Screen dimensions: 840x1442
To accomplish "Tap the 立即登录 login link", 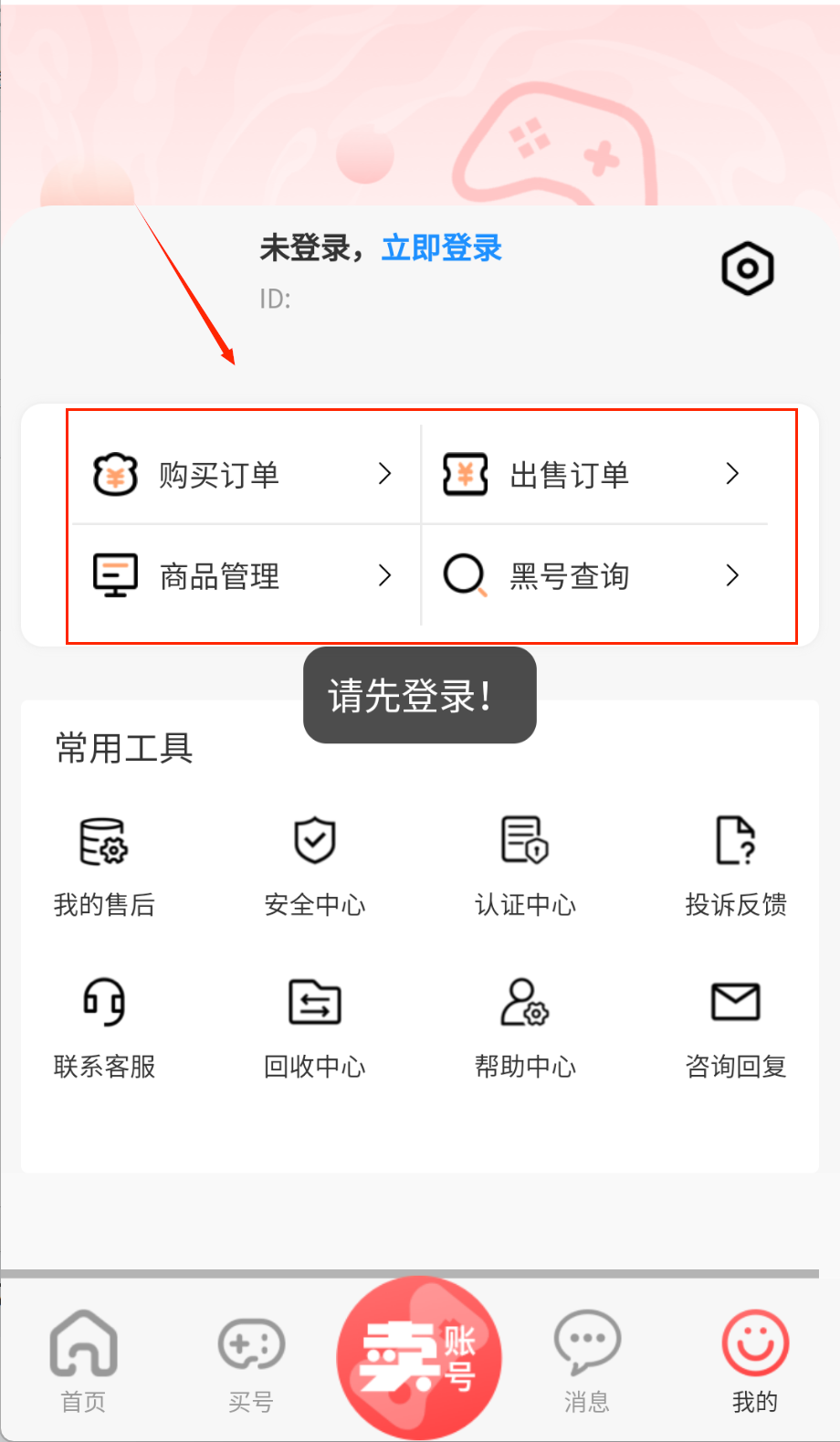I will [x=442, y=247].
